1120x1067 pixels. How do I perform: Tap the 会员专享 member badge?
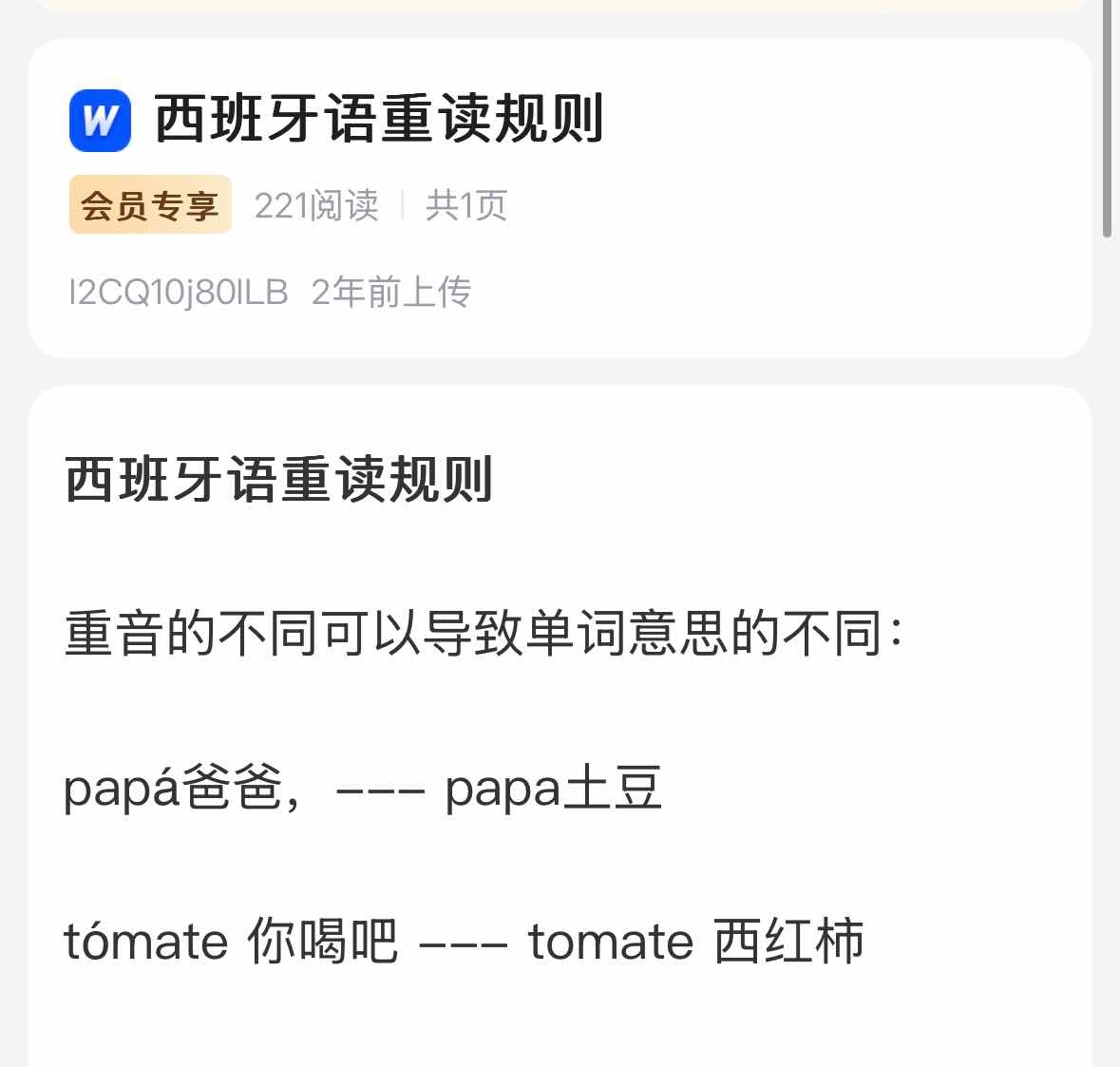click(x=150, y=205)
